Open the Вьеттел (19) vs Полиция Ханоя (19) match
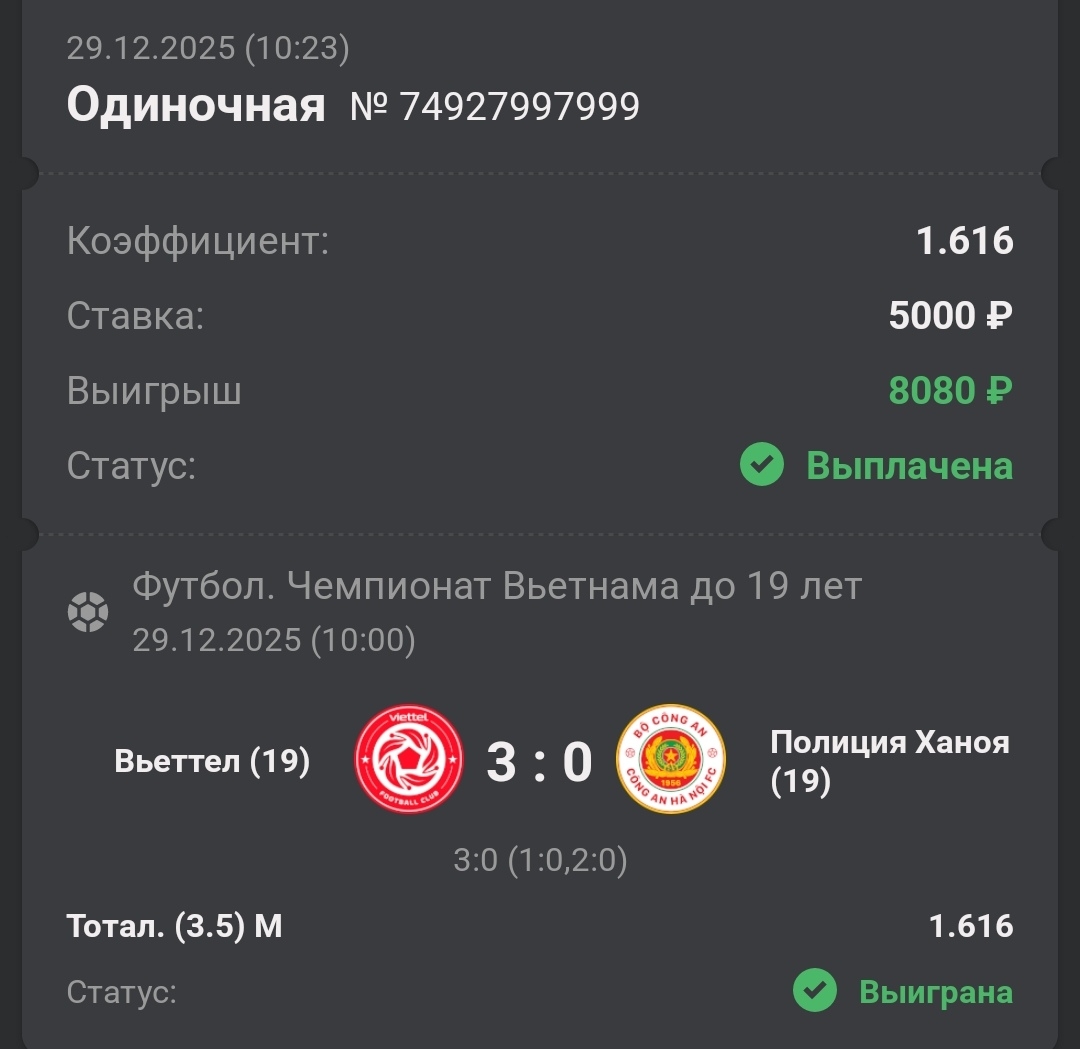Viewport: 1080px width, 1049px height. [539, 761]
